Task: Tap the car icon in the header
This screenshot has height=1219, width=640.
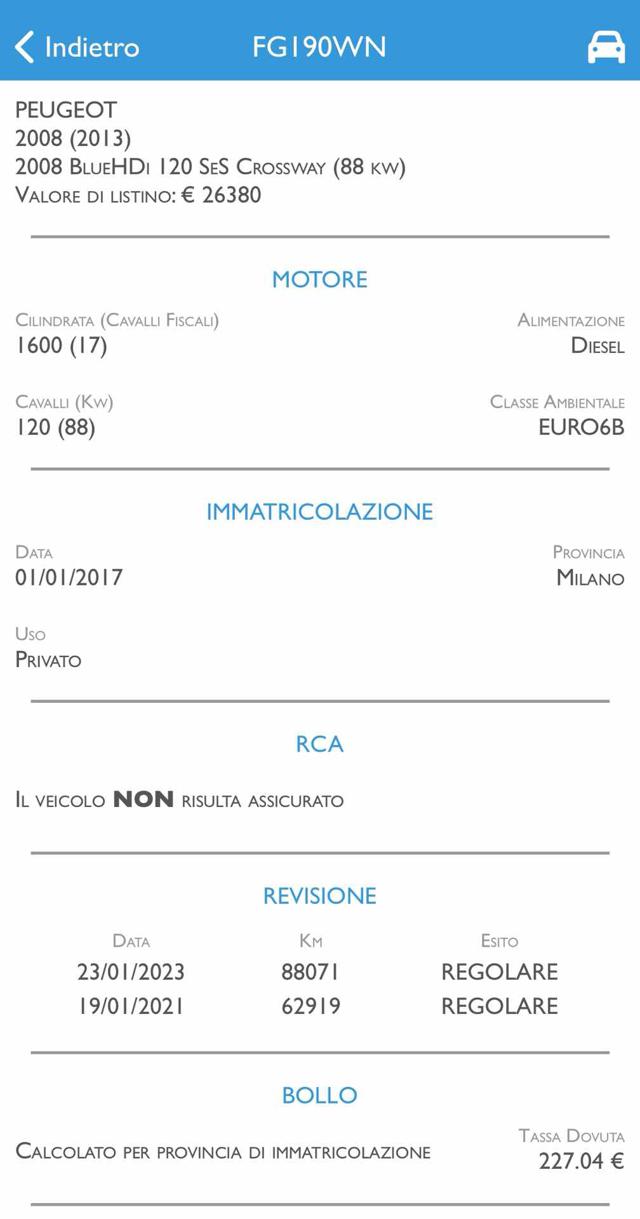Action: [605, 47]
